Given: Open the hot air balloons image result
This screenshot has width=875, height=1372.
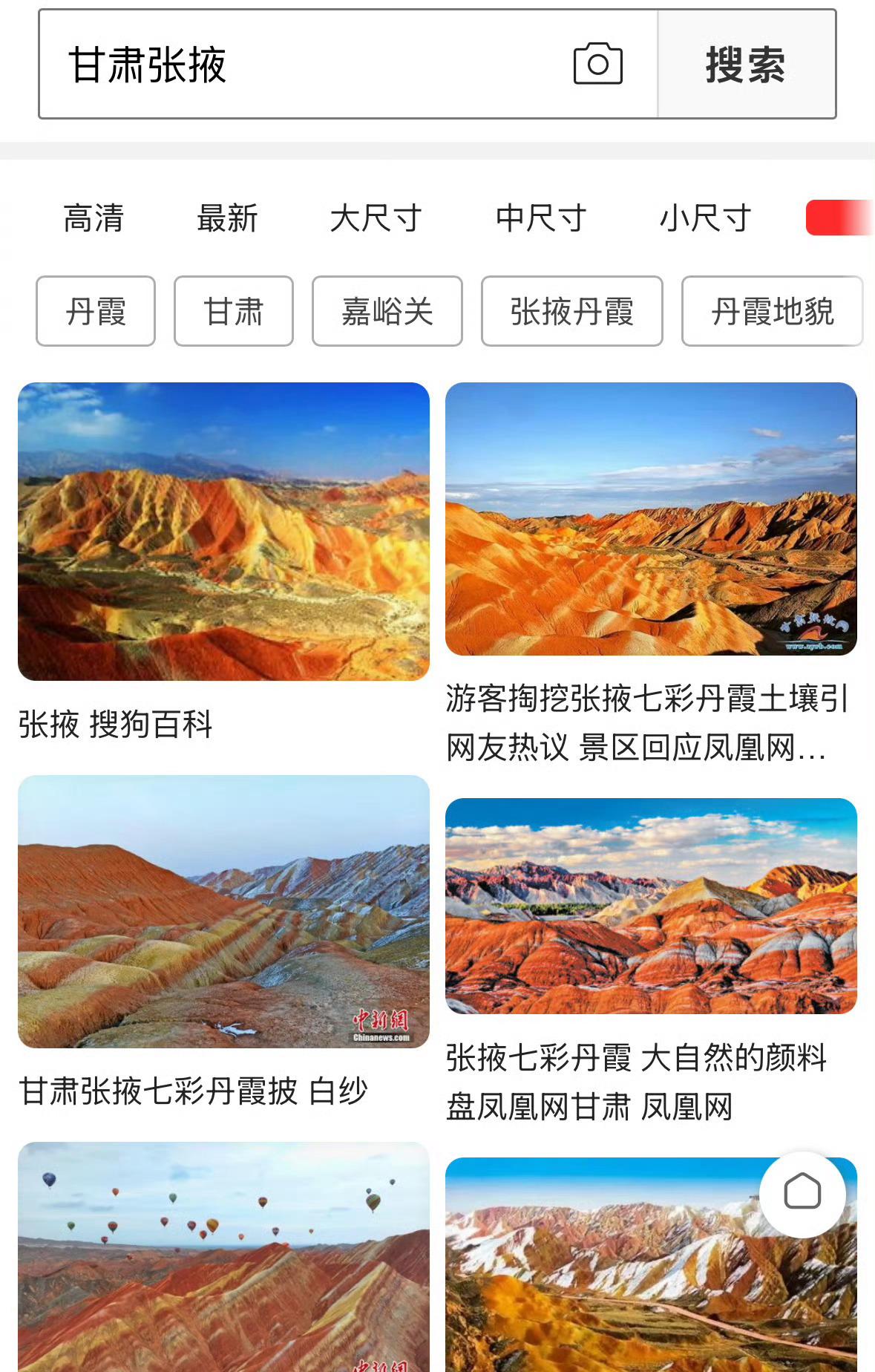Looking at the screenshot, I should tap(223, 1256).
